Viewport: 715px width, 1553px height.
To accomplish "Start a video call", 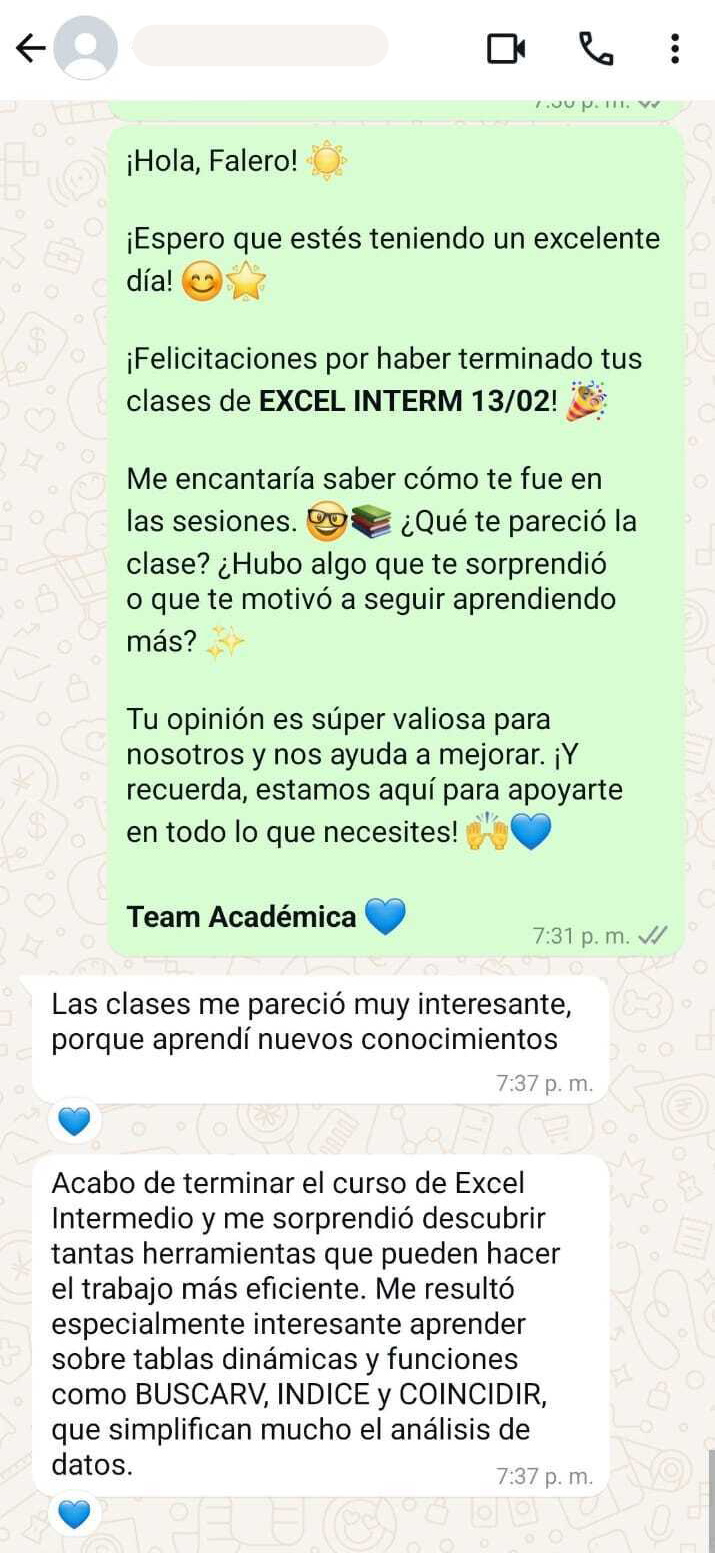I will [506, 48].
